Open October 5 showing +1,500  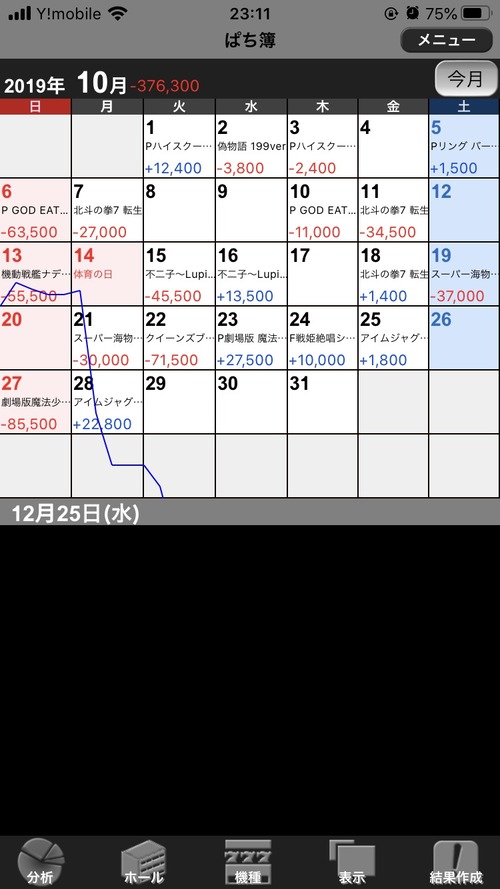click(465, 146)
